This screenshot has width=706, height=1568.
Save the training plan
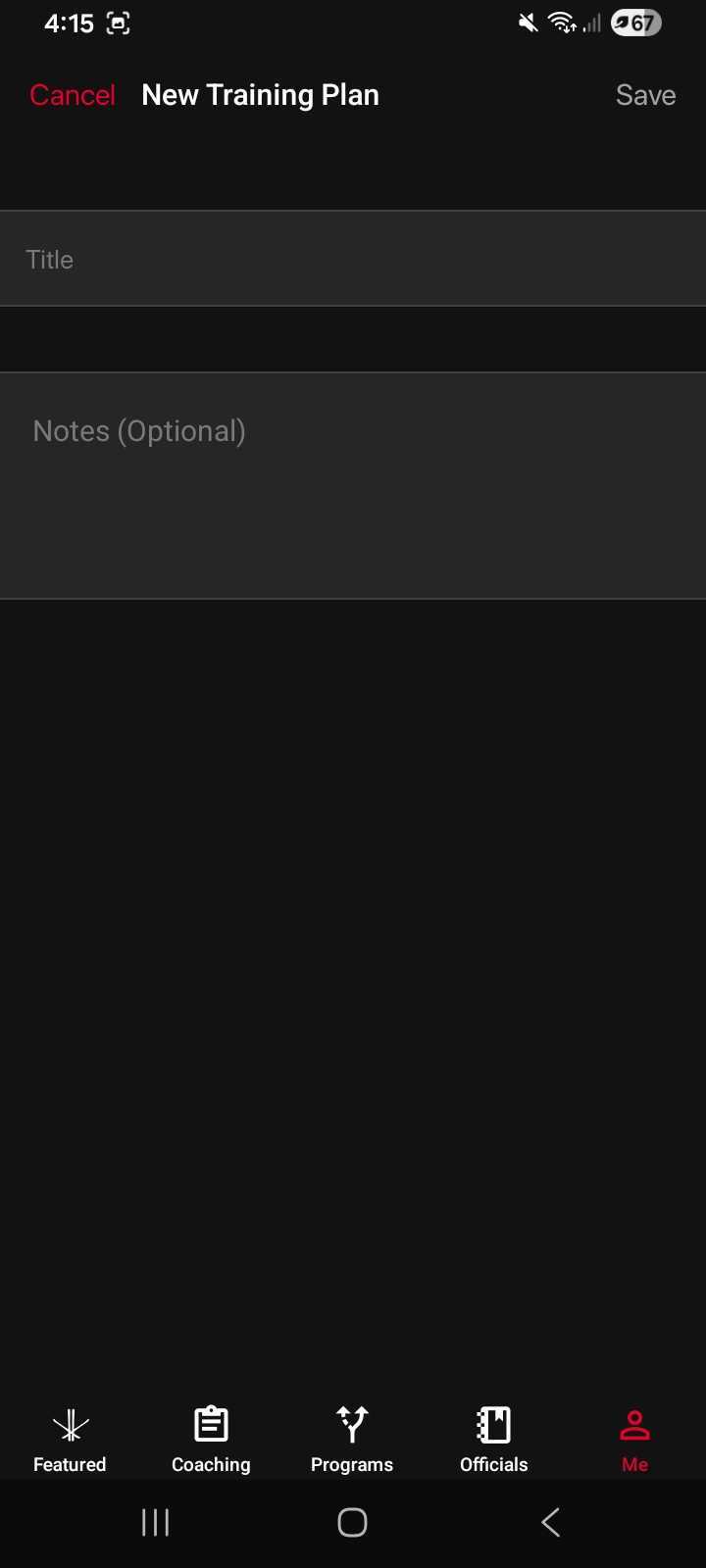645,95
